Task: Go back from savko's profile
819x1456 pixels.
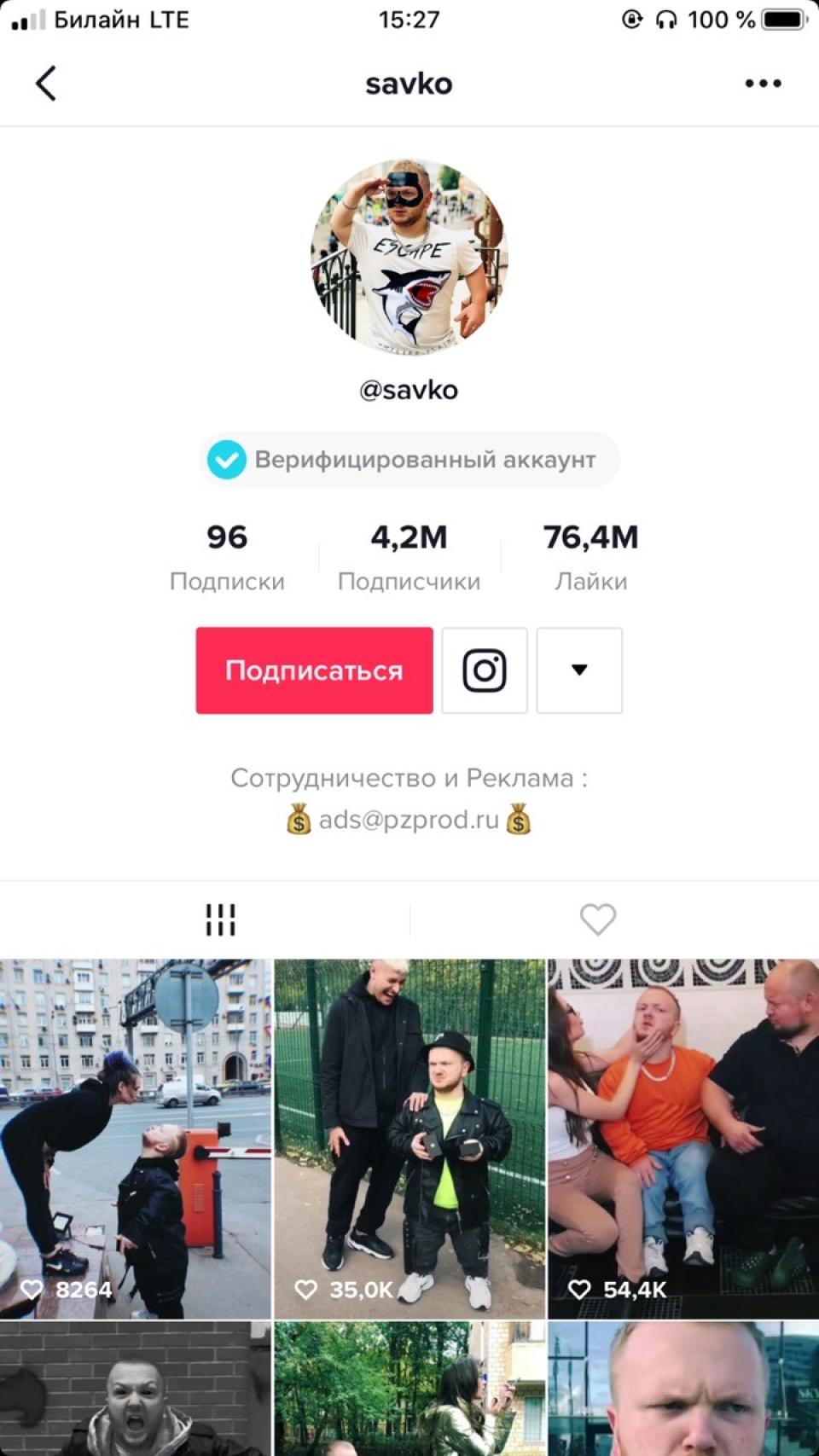Action: 46,84
